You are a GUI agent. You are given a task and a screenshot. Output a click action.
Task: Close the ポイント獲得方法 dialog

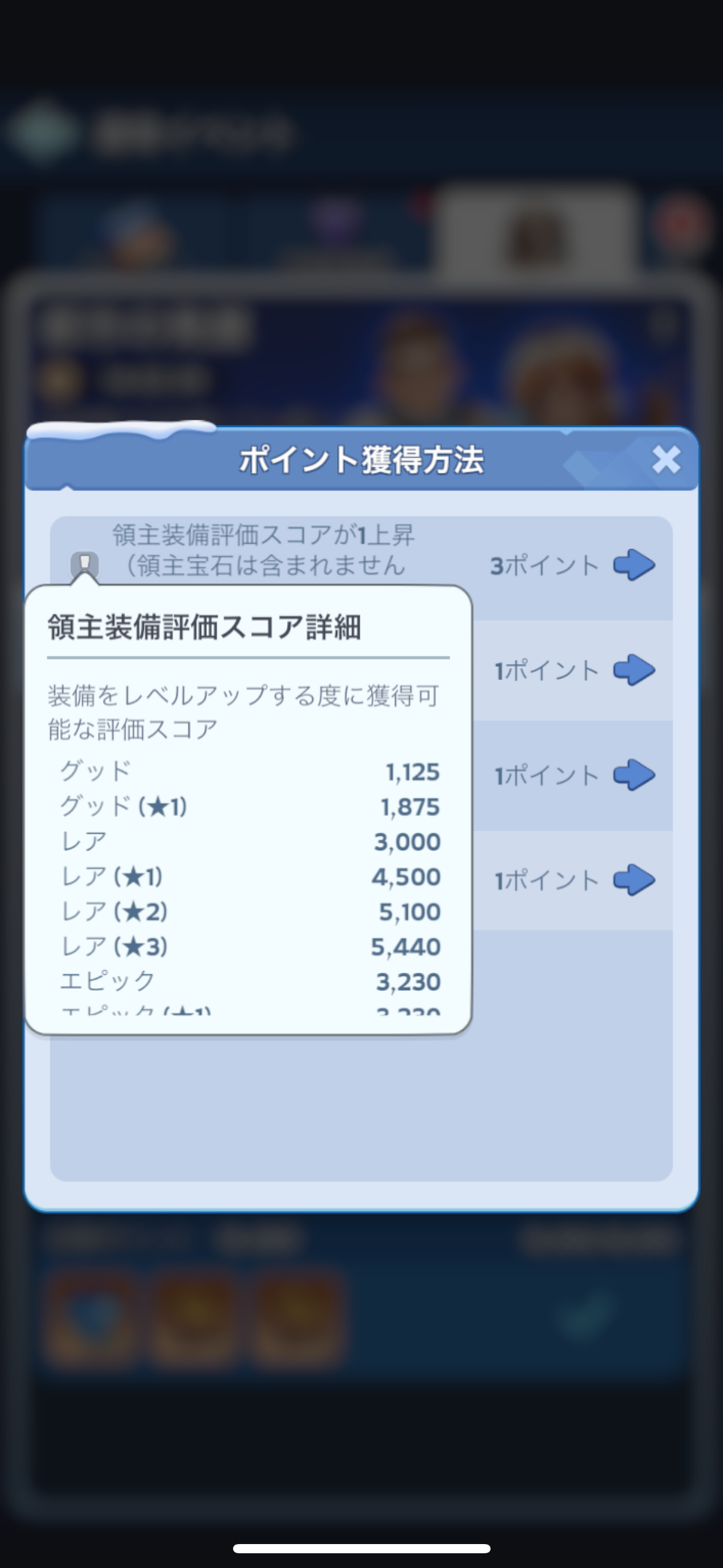(666, 459)
